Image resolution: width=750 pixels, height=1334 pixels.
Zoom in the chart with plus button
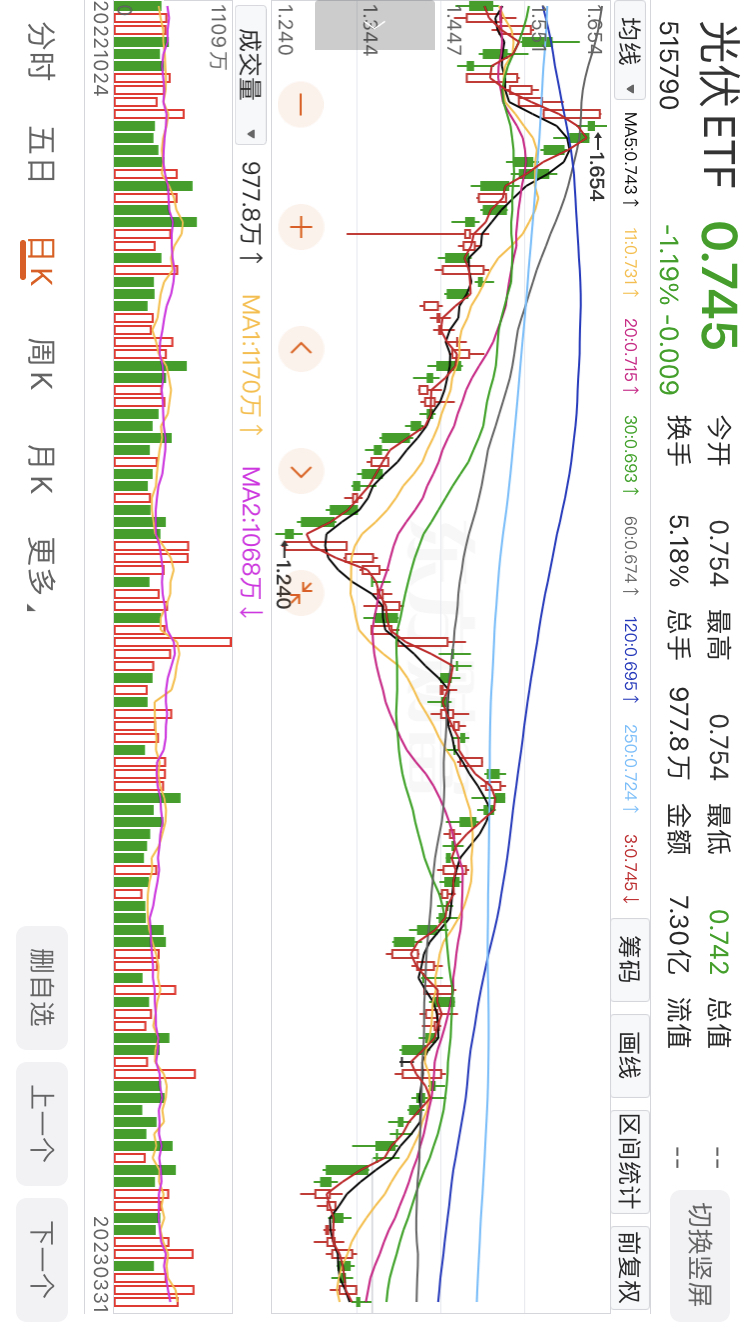[x=300, y=227]
